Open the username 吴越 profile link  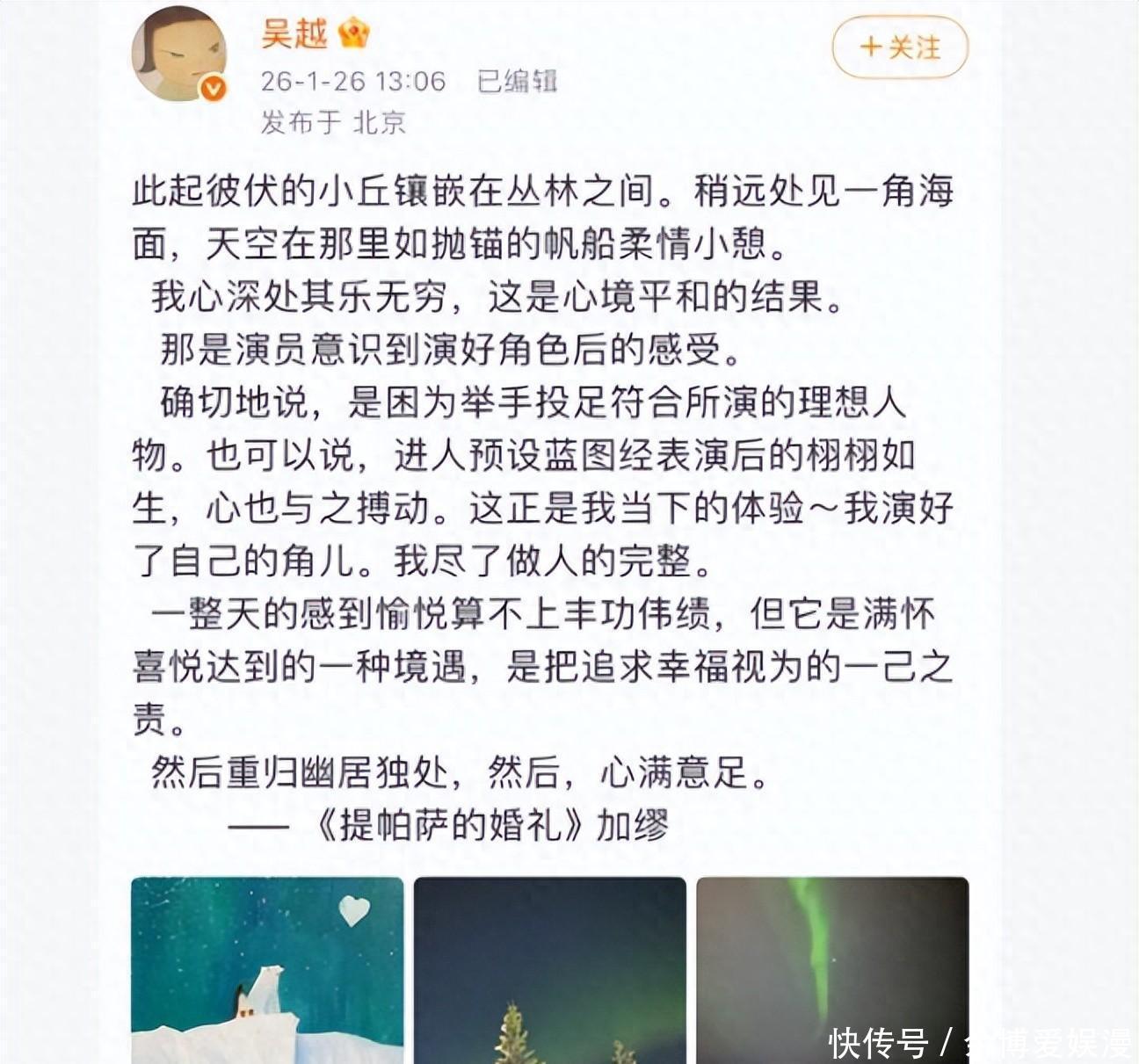pos(294,34)
